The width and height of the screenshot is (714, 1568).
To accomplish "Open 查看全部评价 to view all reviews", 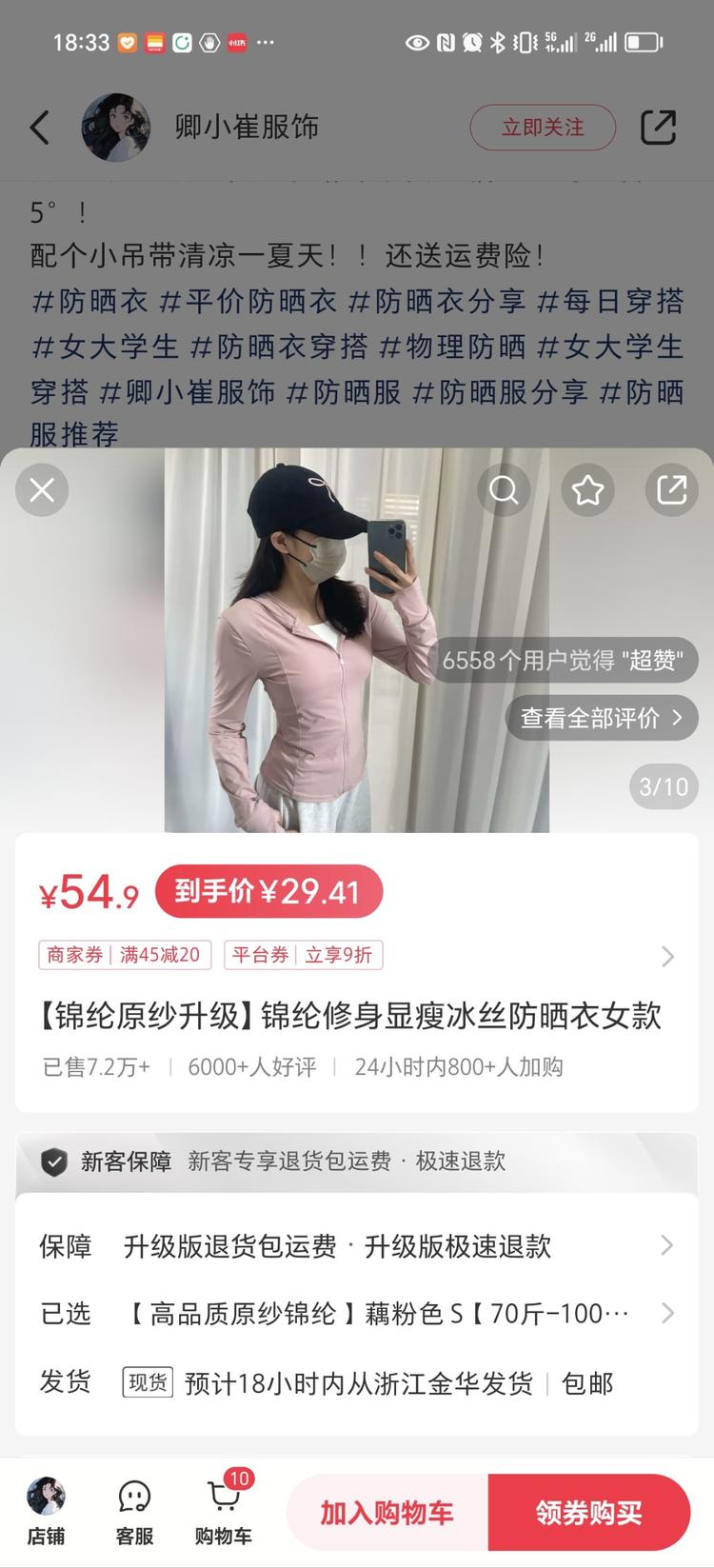I will point(601,718).
